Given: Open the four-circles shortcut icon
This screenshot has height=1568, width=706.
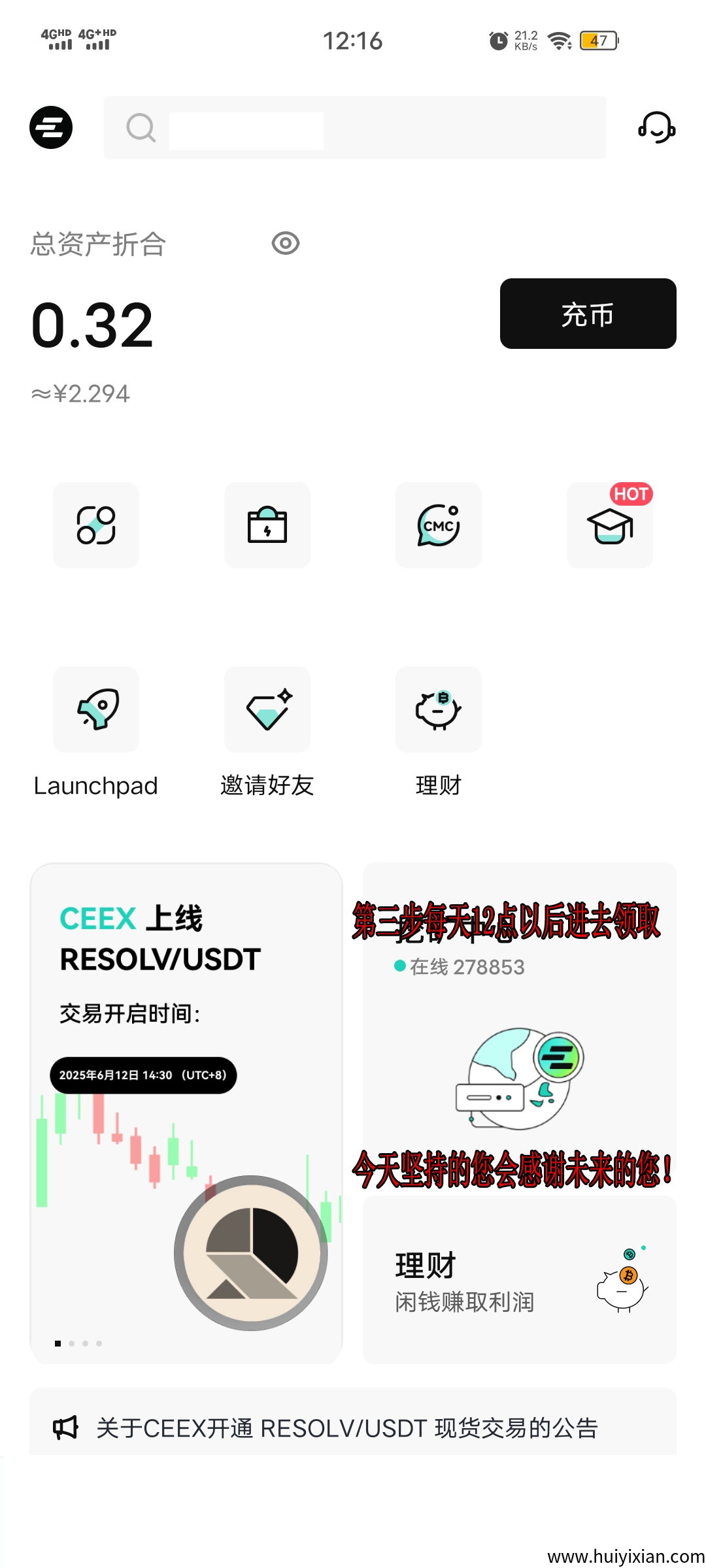Looking at the screenshot, I should (96, 525).
